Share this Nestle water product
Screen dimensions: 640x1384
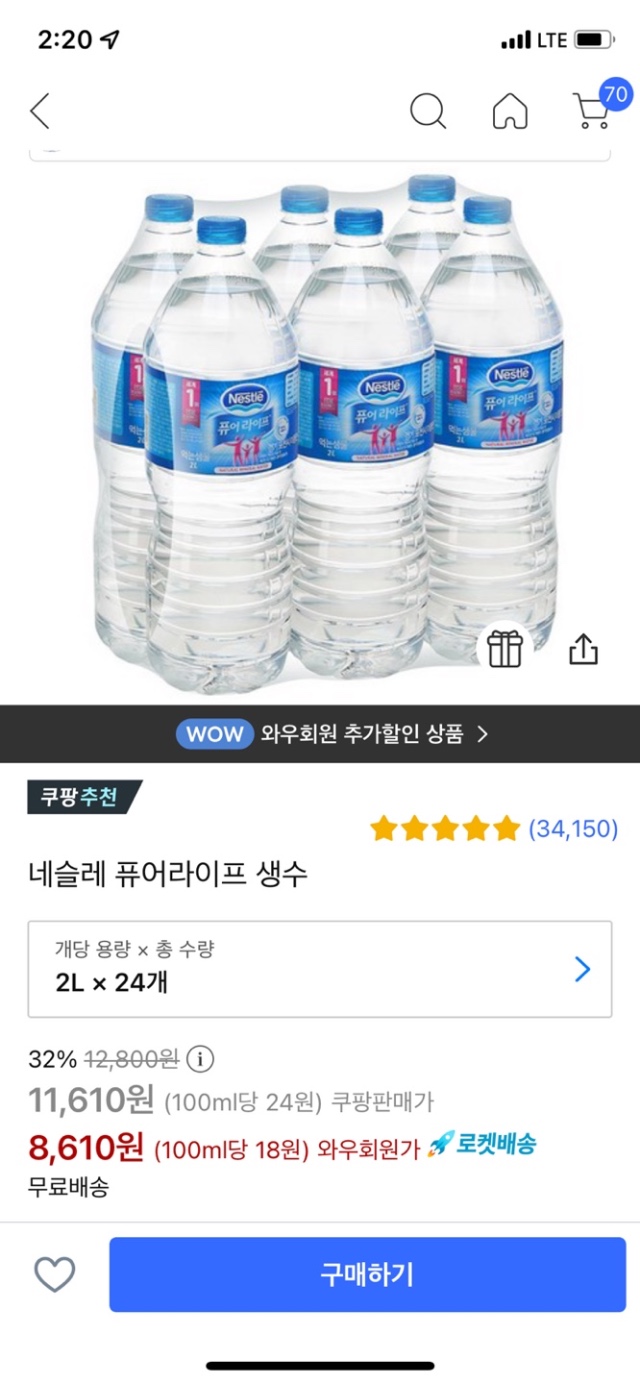click(583, 650)
